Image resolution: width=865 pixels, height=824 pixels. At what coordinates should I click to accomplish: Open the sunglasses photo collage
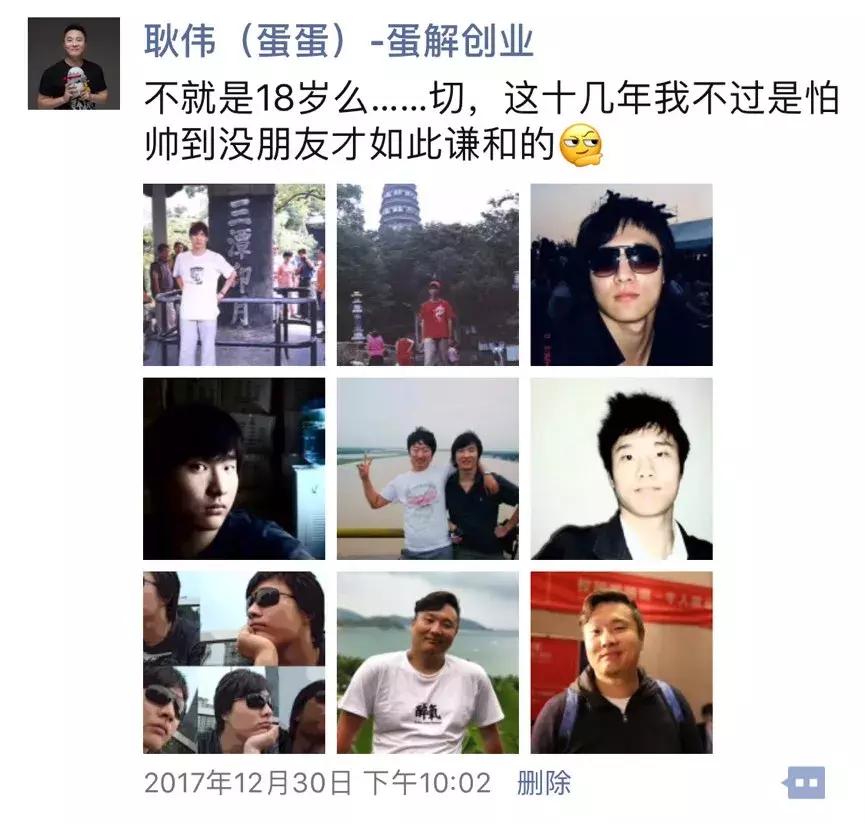point(234,662)
